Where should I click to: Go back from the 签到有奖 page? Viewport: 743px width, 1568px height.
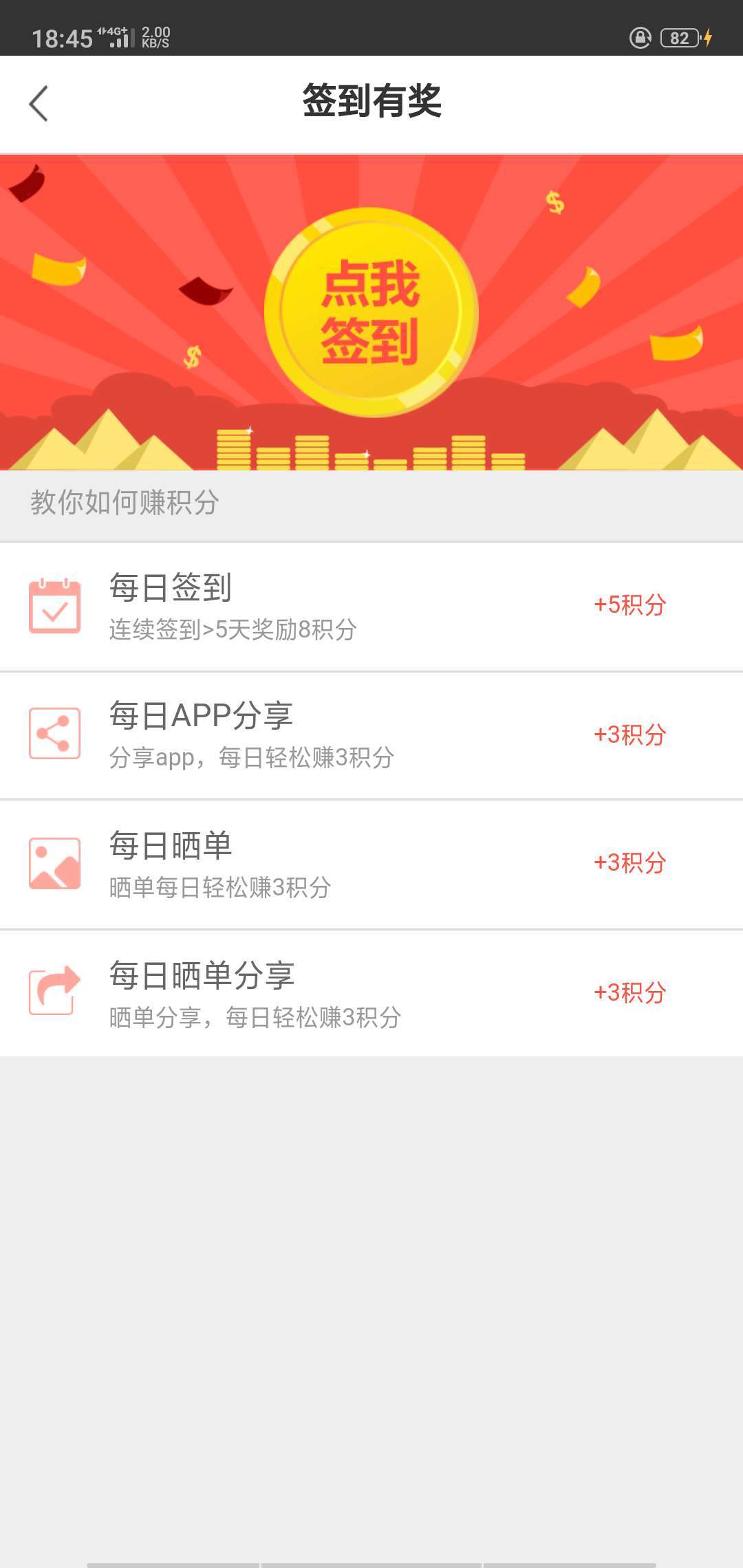pos(39,103)
